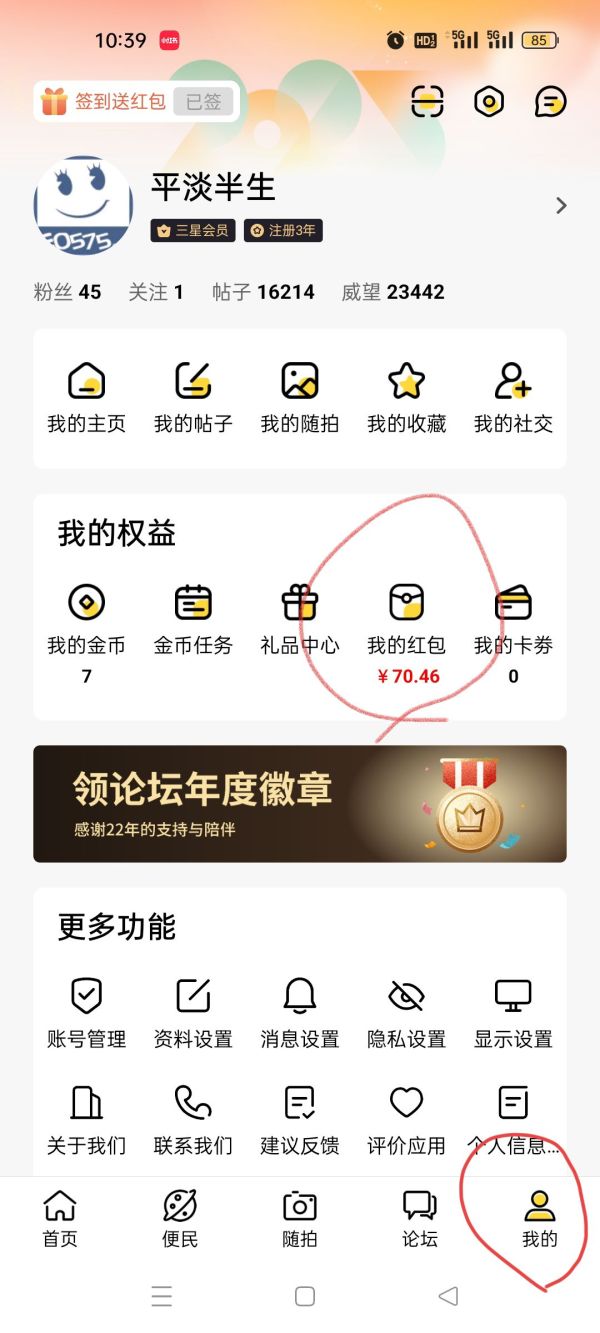The image size is (600, 1333).
Task: Open profile details via the chevron arrow
Action: tap(561, 205)
